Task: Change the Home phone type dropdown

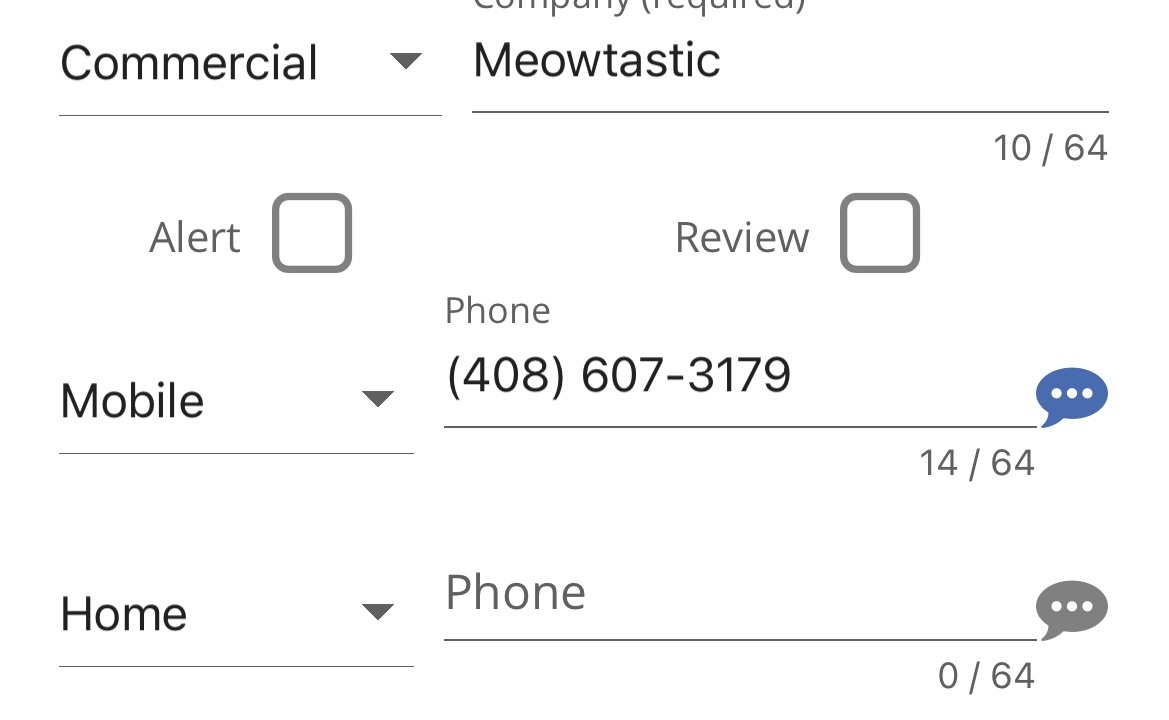Action: pos(236,613)
